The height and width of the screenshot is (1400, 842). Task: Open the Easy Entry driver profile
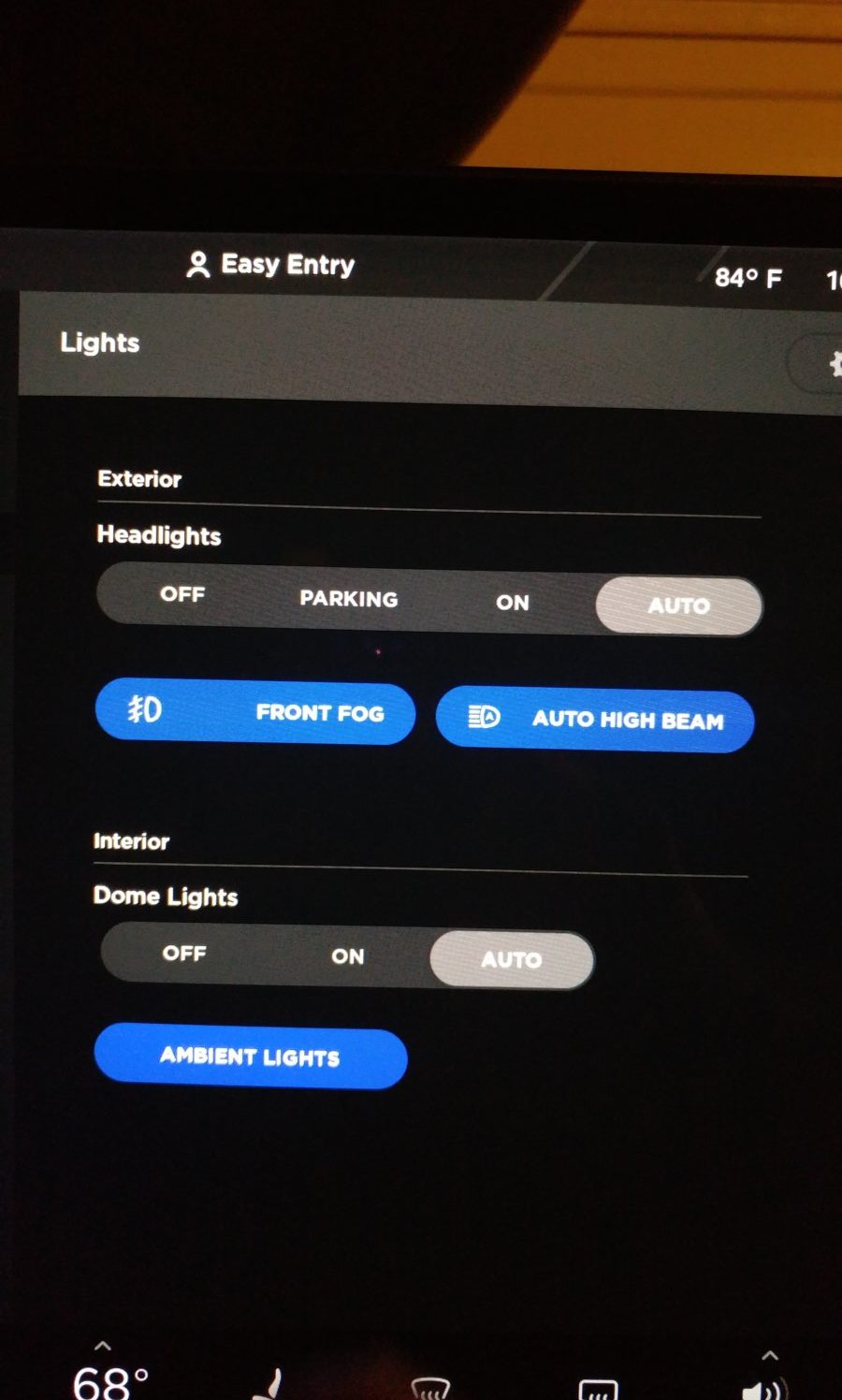point(270,265)
